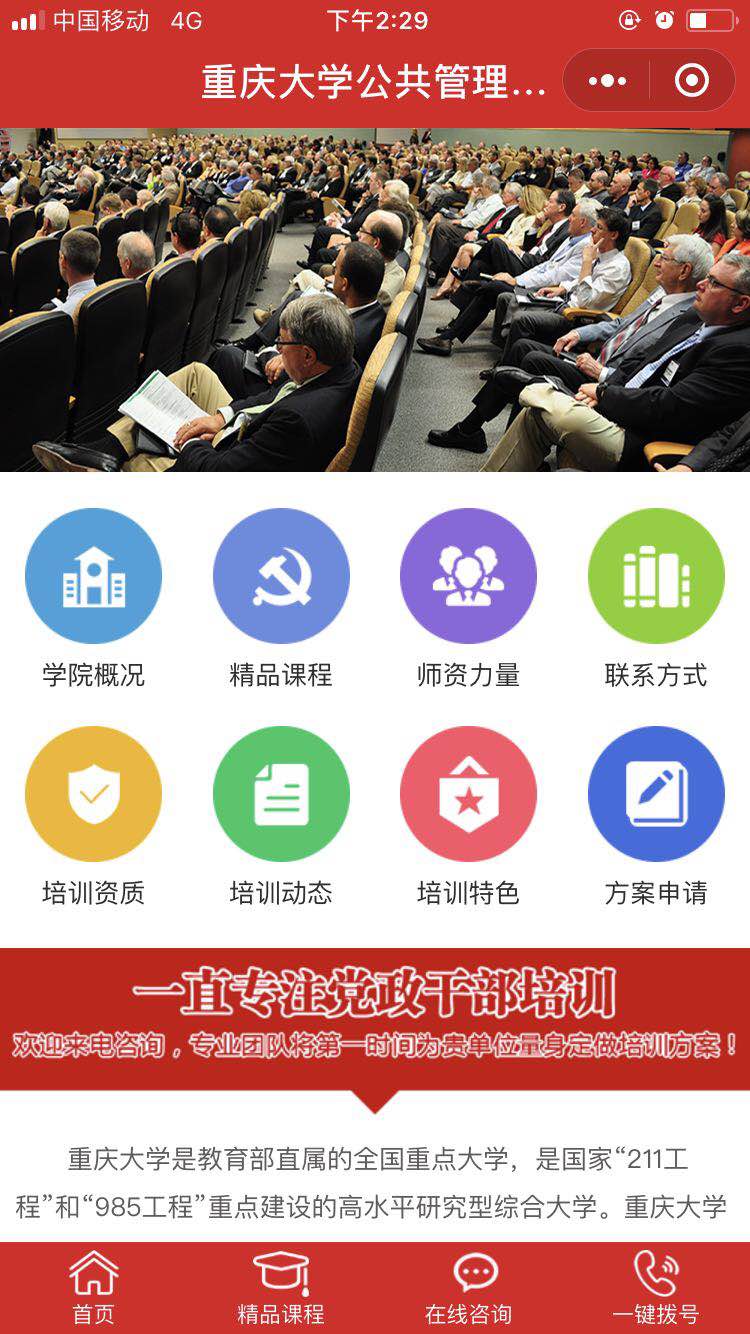
Task: View 师资力量 page
Action: (x=468, y=598)
